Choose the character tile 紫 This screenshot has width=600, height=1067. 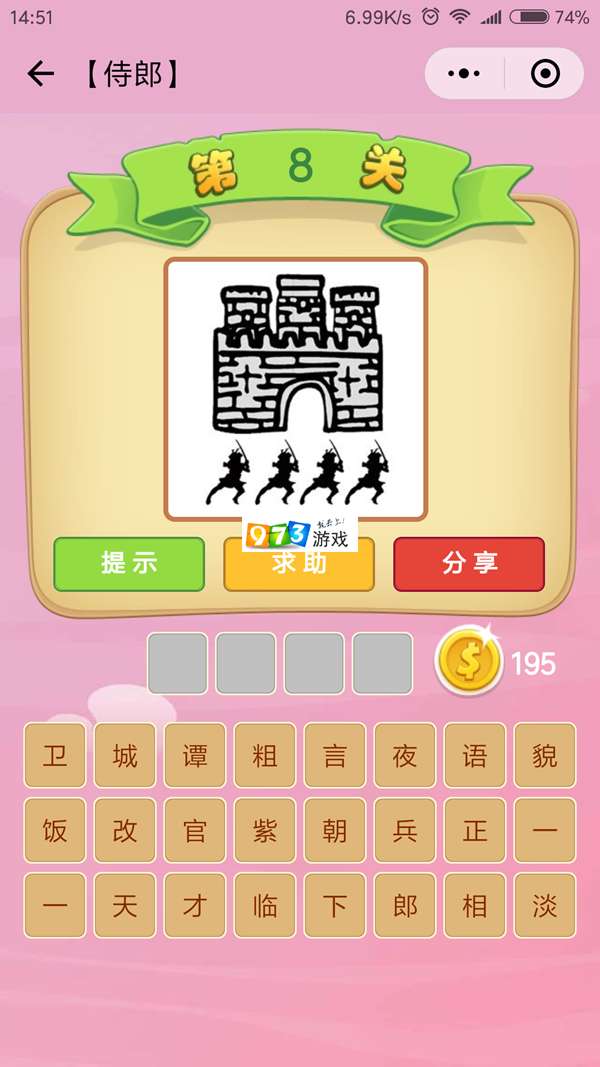pos(265,830)
